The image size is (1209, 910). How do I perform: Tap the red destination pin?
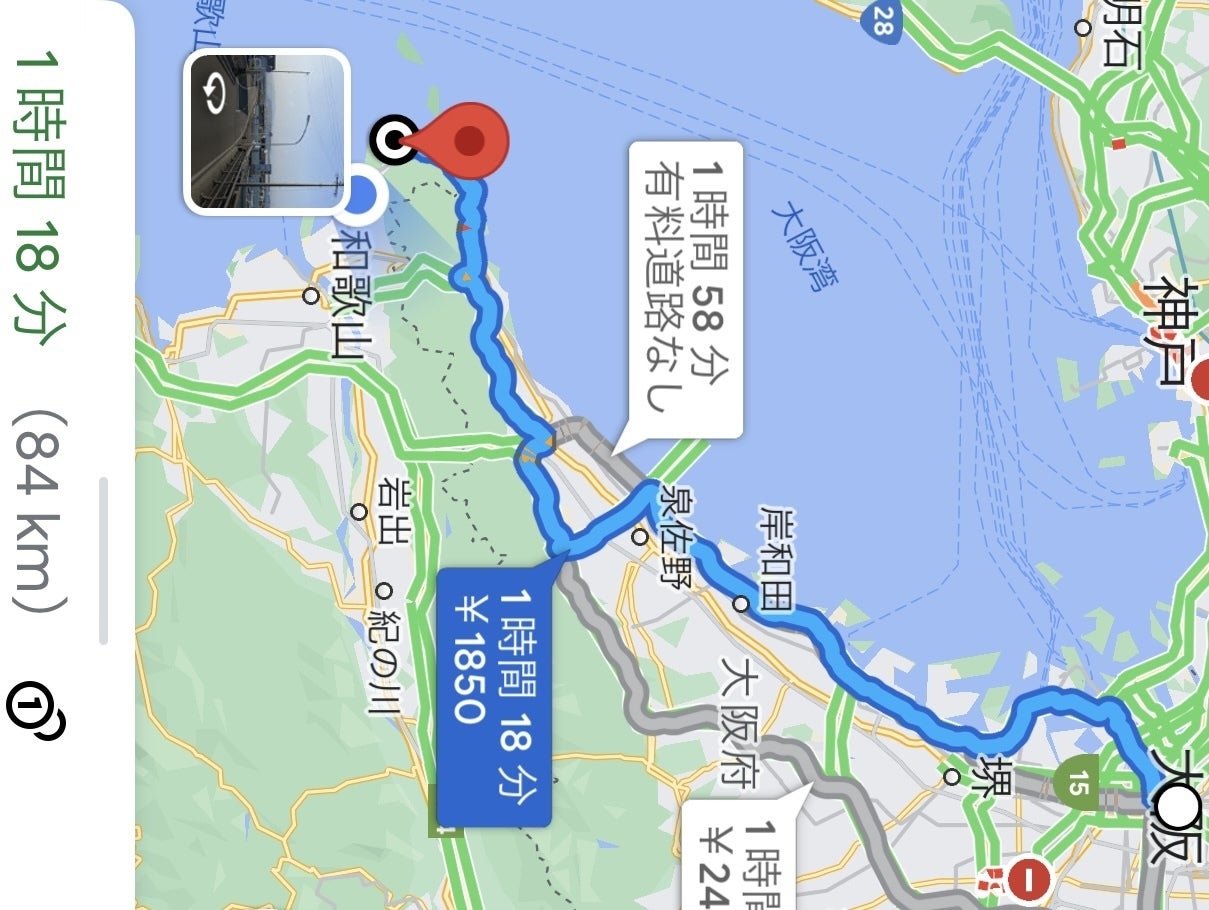(467, 142)
